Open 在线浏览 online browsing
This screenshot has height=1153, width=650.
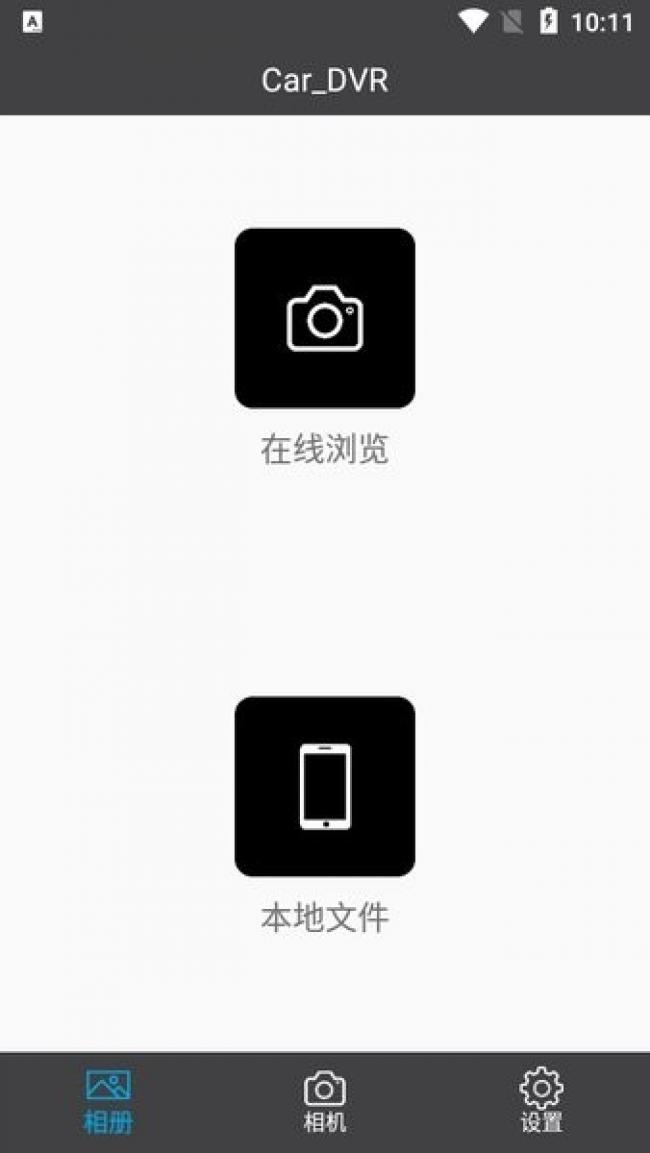324,318
